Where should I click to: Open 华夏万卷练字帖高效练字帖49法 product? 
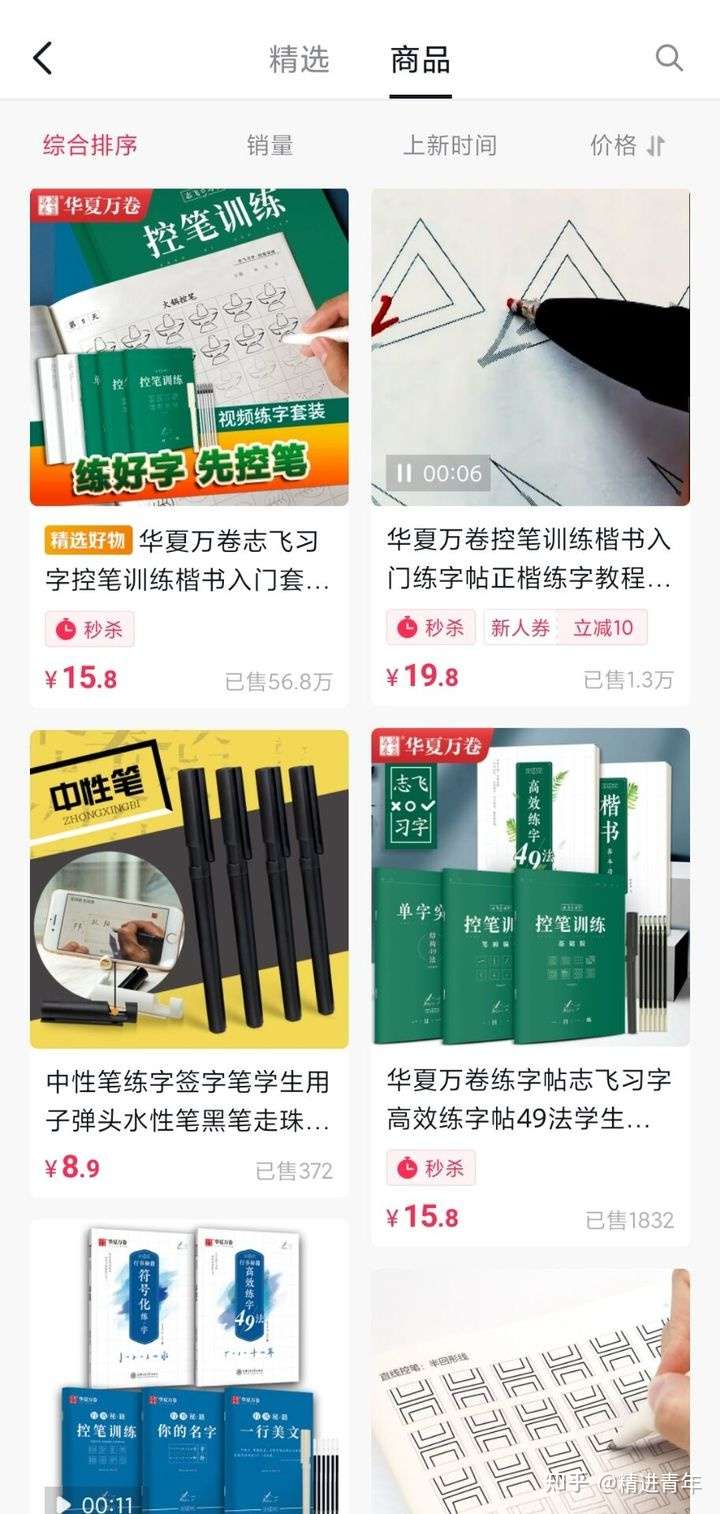coord(530,1100)
